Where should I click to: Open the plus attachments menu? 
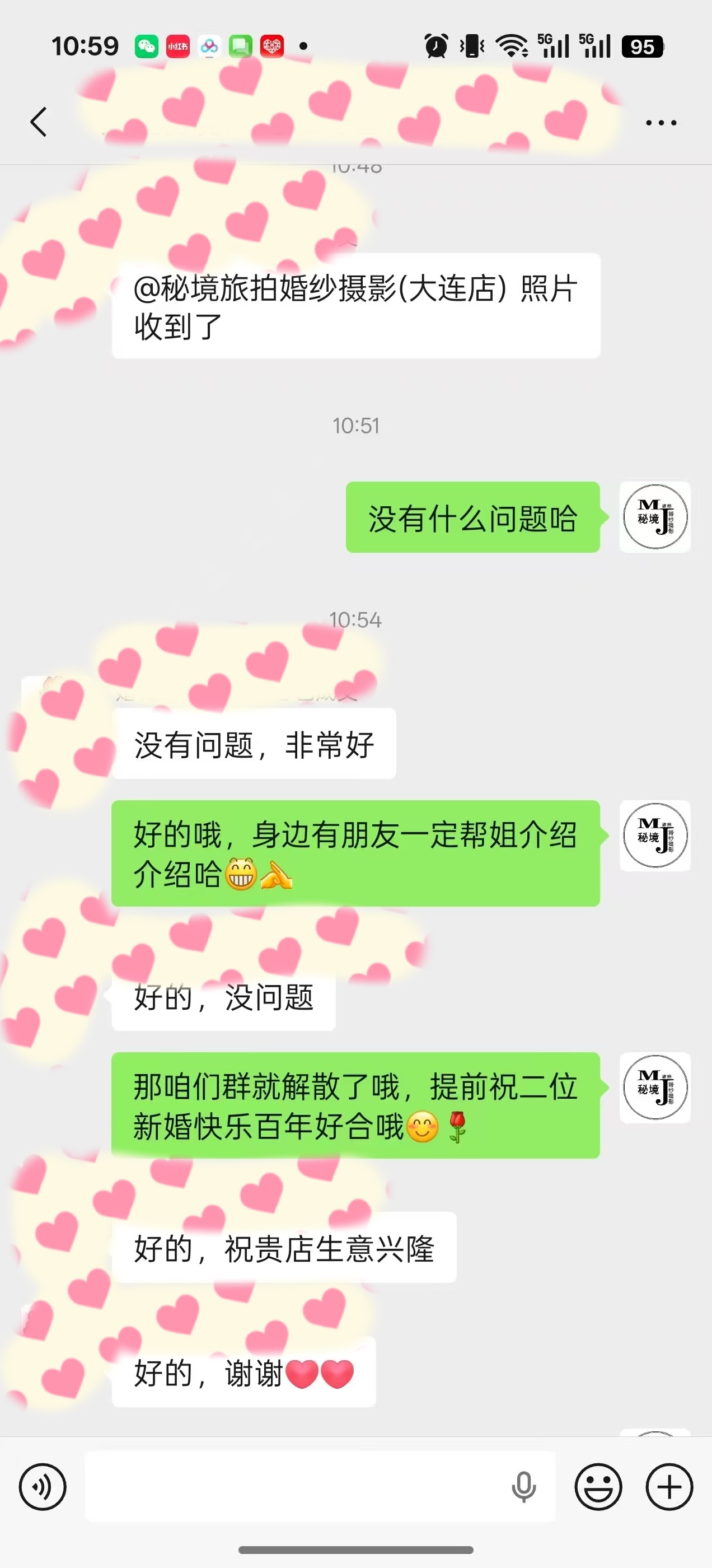(669, 1487)
